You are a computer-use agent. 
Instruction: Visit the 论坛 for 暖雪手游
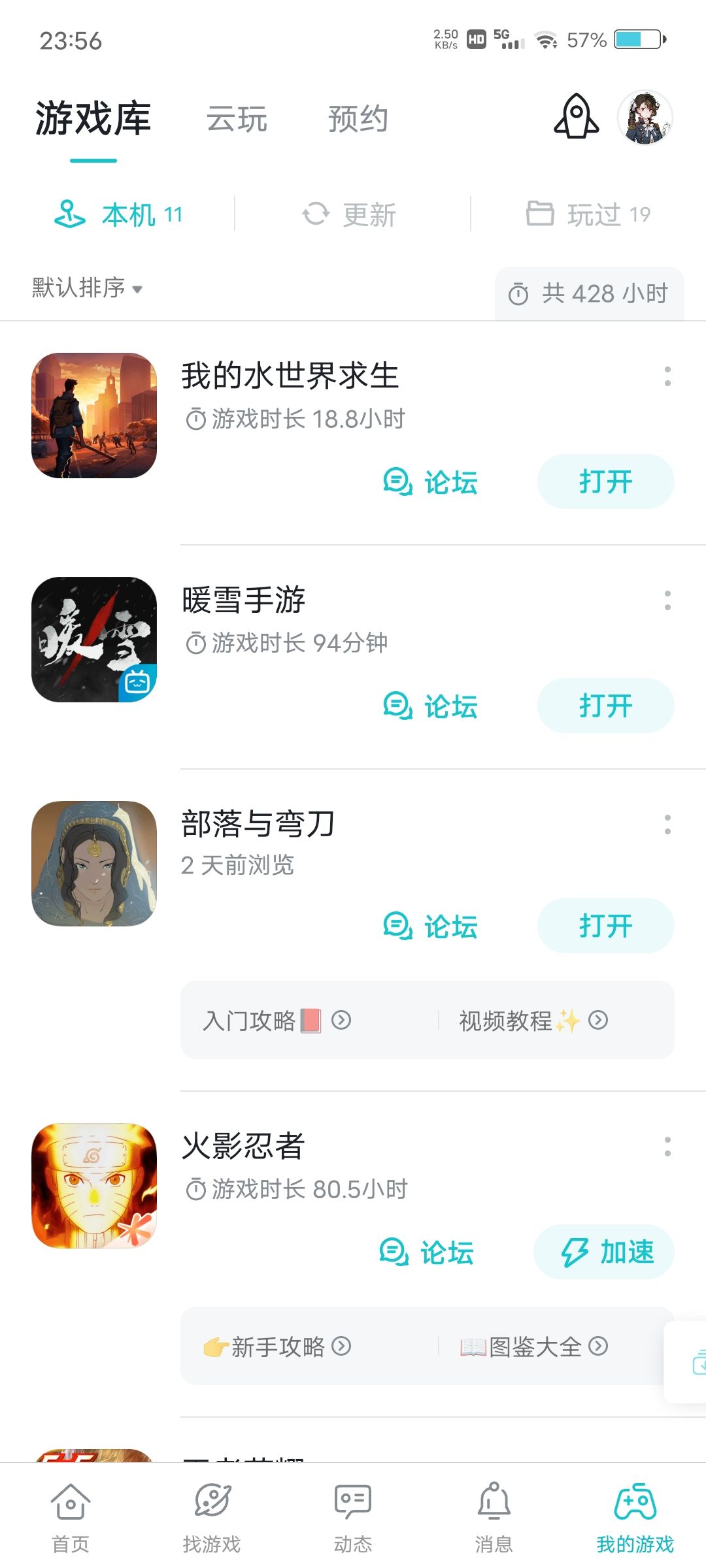431,706
